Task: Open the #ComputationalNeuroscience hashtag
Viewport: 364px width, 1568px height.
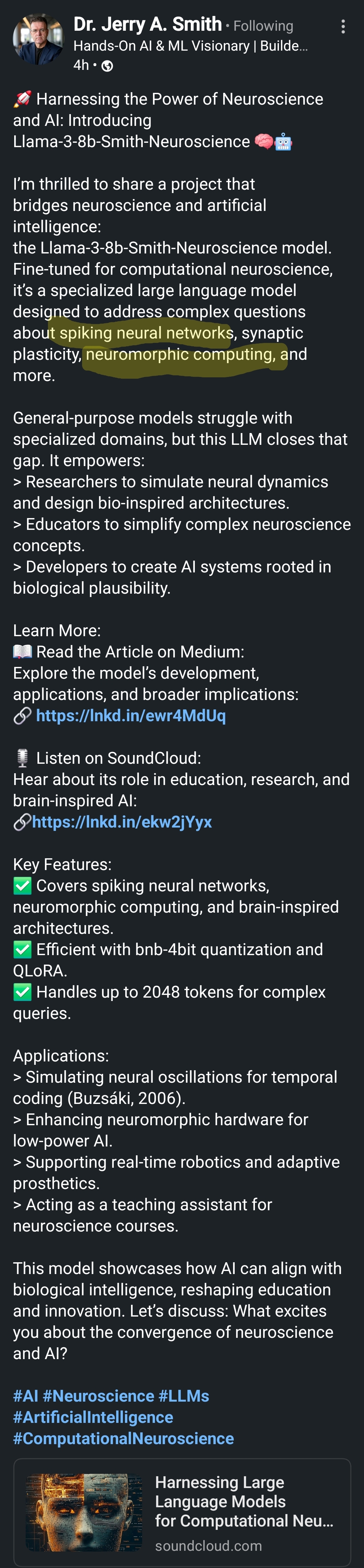Action: [x=124, y=1438]
